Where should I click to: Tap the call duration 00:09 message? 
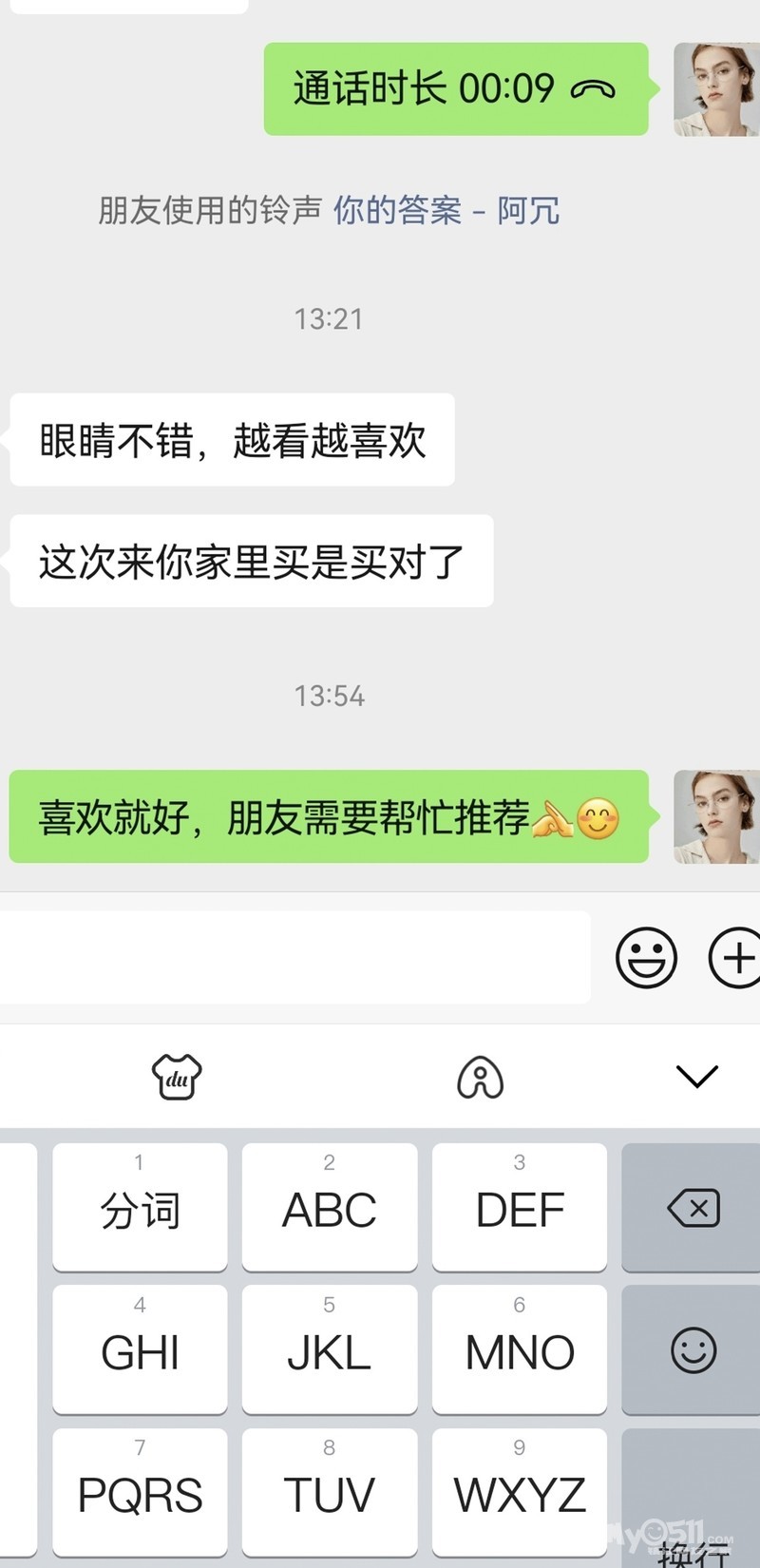(455, 89)
